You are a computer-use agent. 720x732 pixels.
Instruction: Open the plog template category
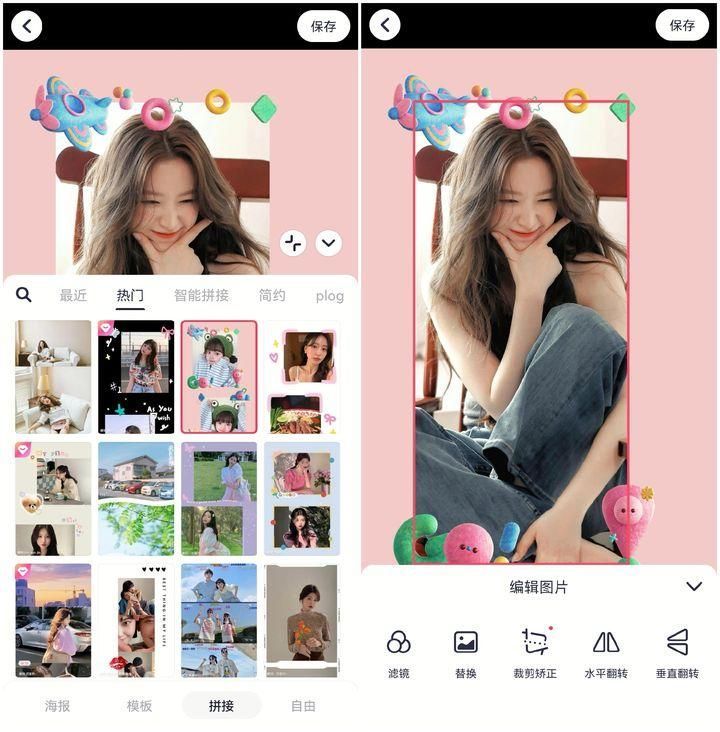329,295
